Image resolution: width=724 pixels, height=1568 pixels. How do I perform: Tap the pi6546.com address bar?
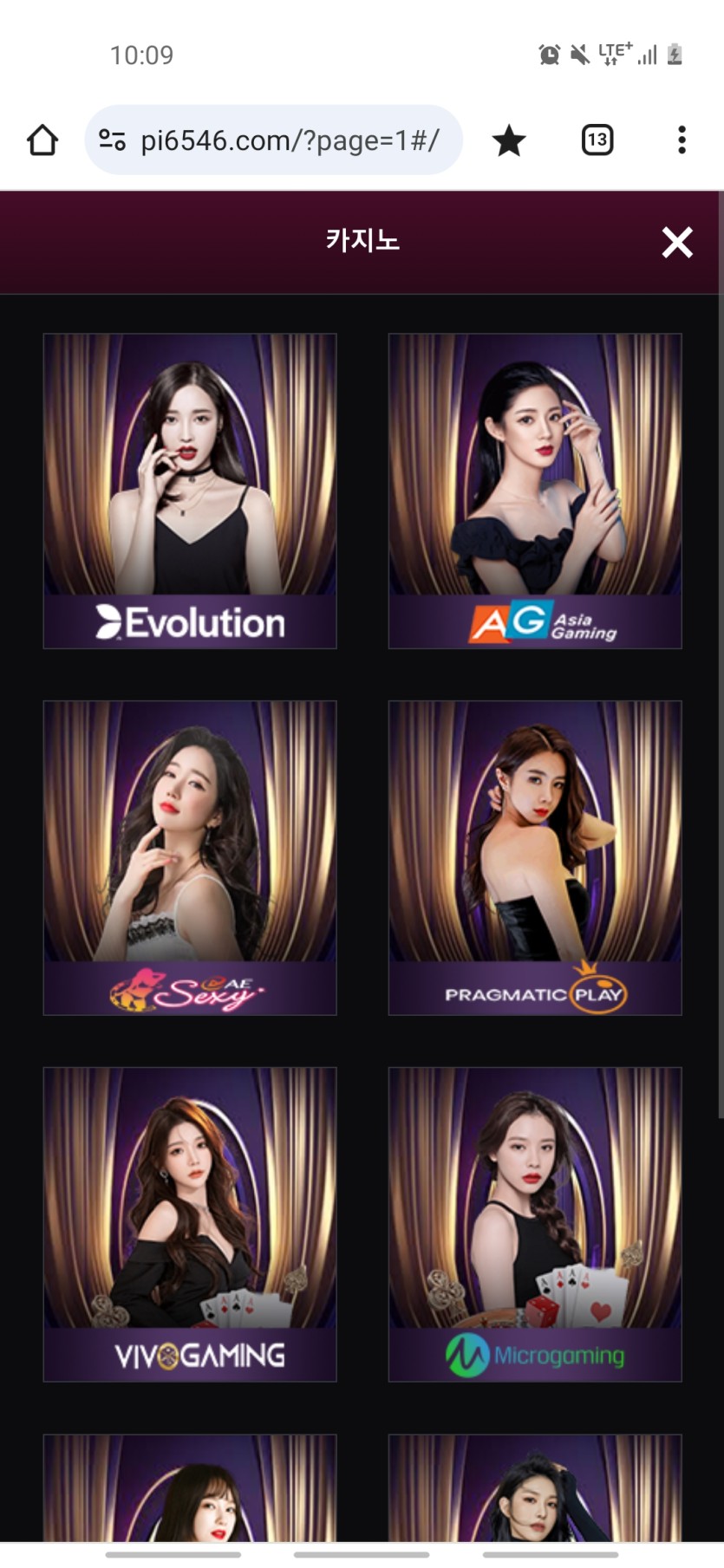290,140
